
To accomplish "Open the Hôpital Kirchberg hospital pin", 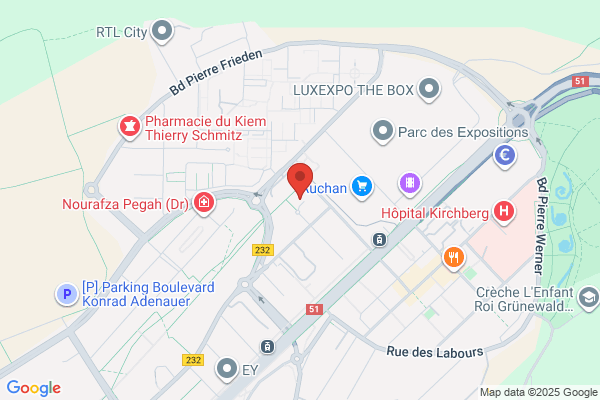I will 504,212.
